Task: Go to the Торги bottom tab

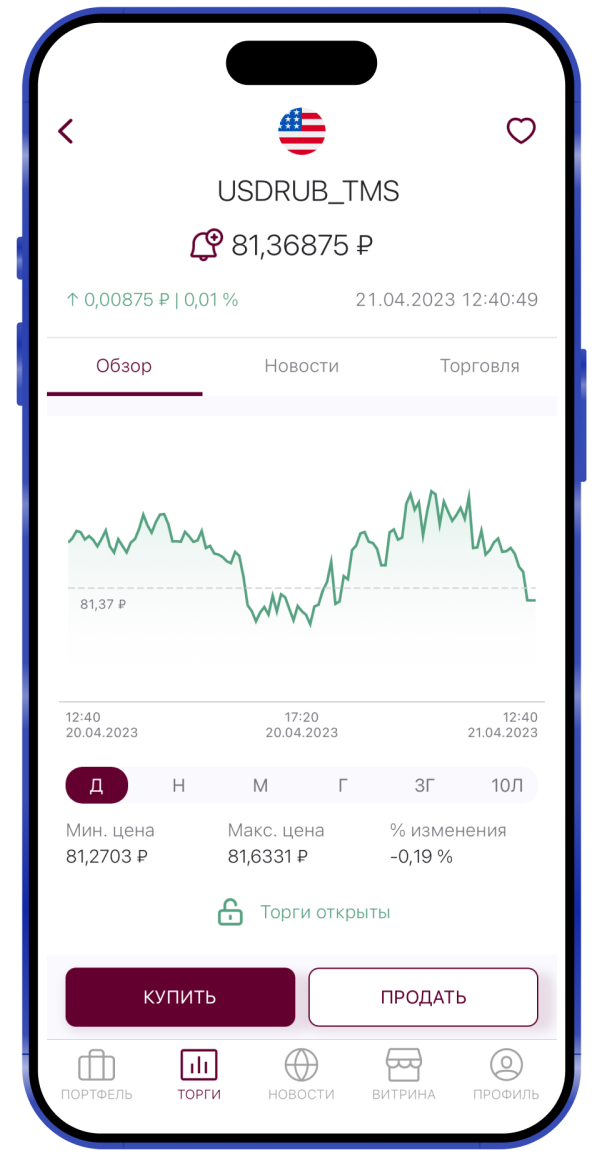Action: (x=198, y=1074)
